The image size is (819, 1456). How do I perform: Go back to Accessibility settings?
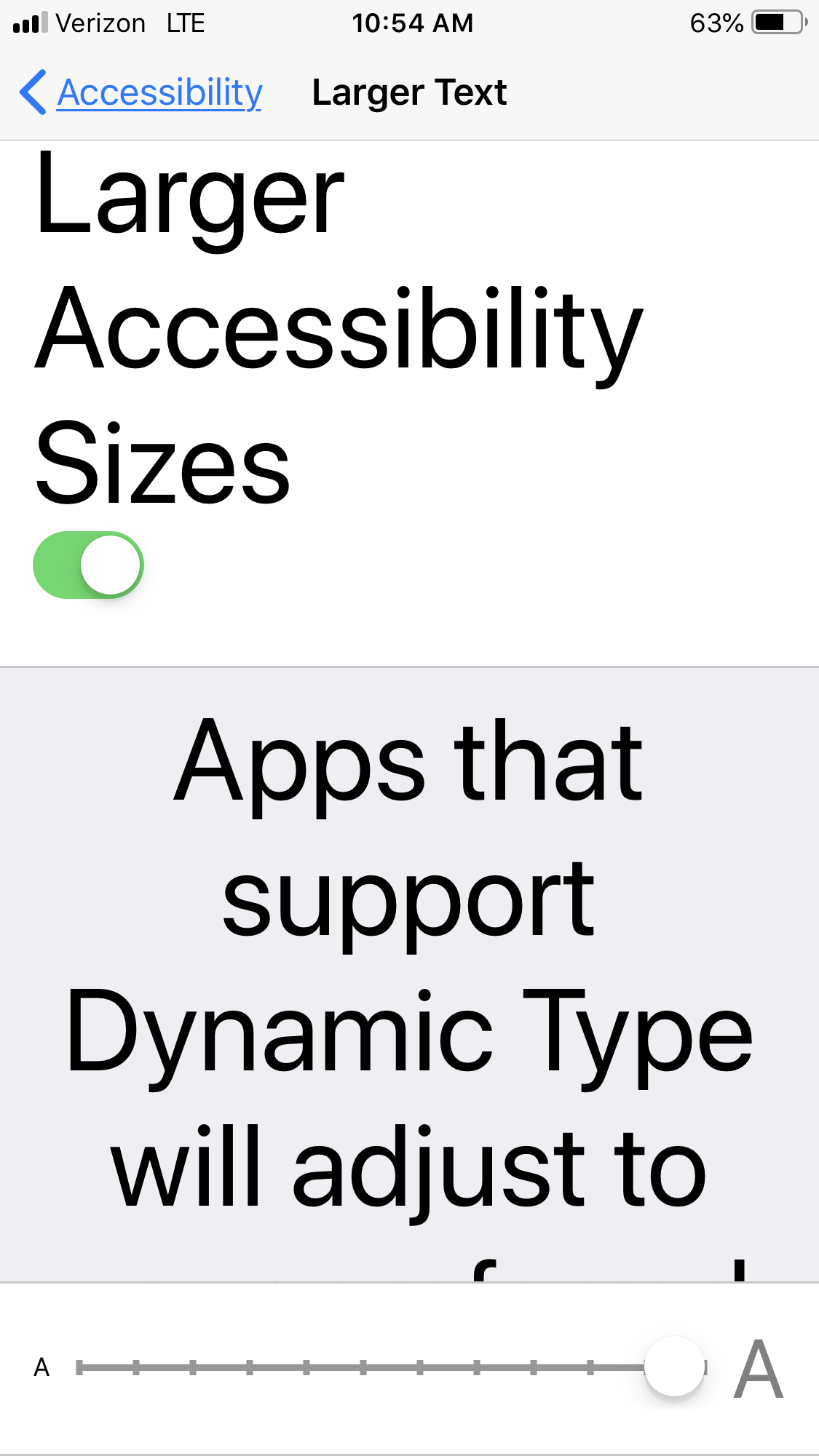(x=142, y=92)
